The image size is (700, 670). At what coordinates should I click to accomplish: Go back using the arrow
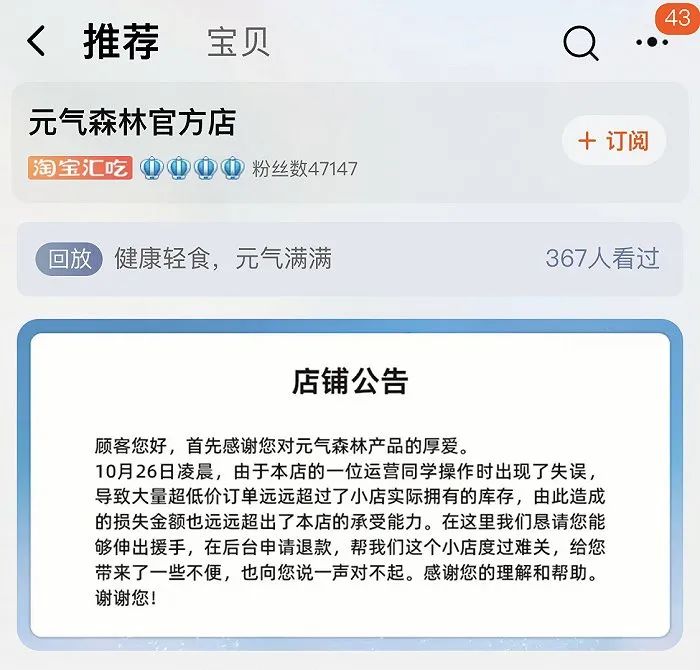37,41
